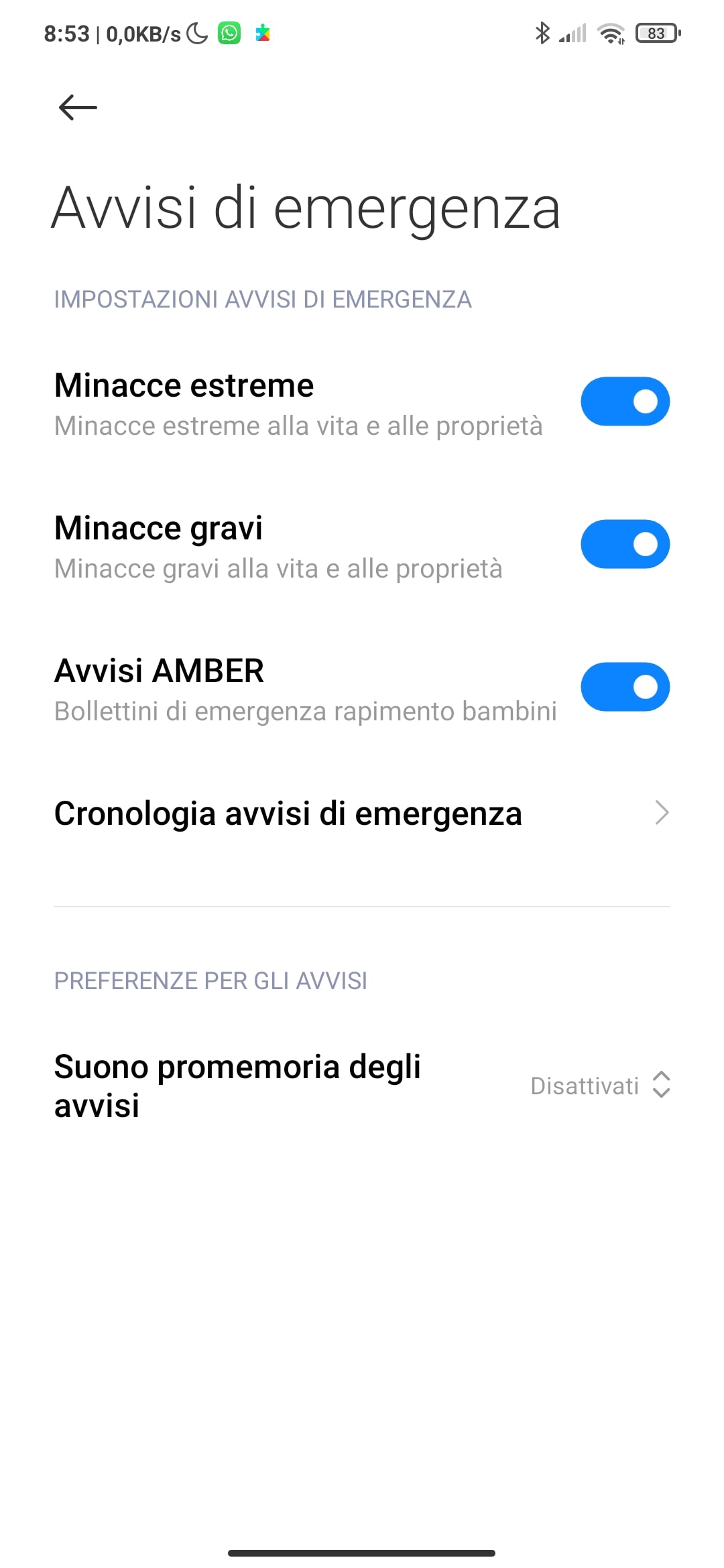This screenshot has height=1568, width=724.
Task: Toggle the Avvisi AMBER switch
Action: (625, 687)
